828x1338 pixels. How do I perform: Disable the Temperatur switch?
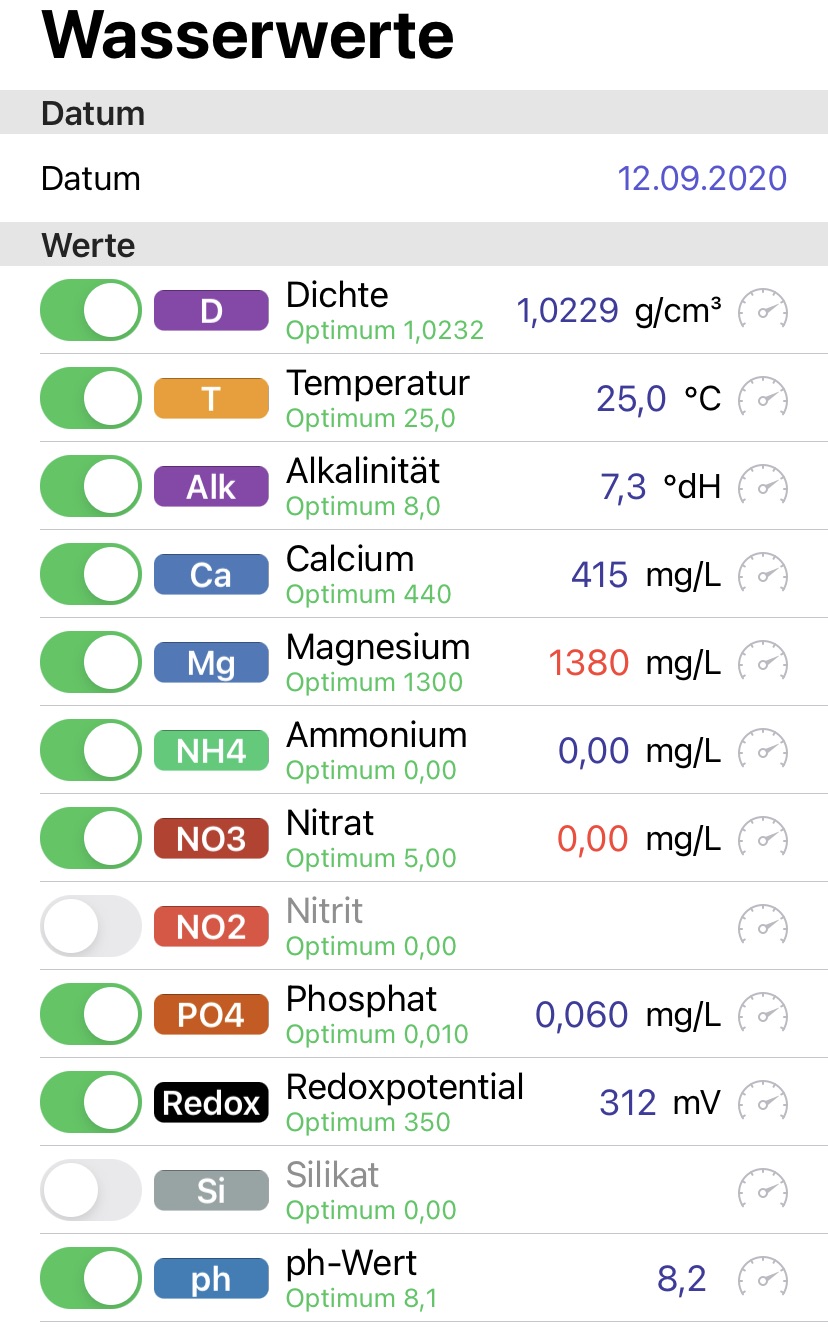[91, 398]
